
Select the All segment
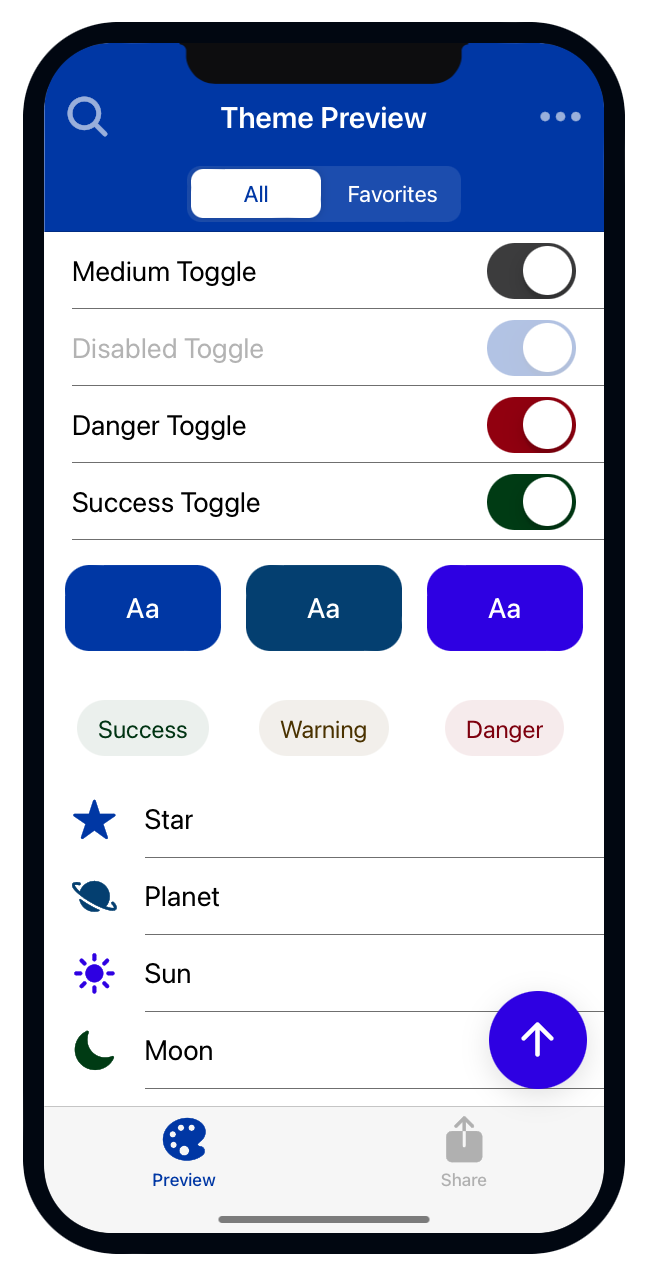[x=256, y=194]
